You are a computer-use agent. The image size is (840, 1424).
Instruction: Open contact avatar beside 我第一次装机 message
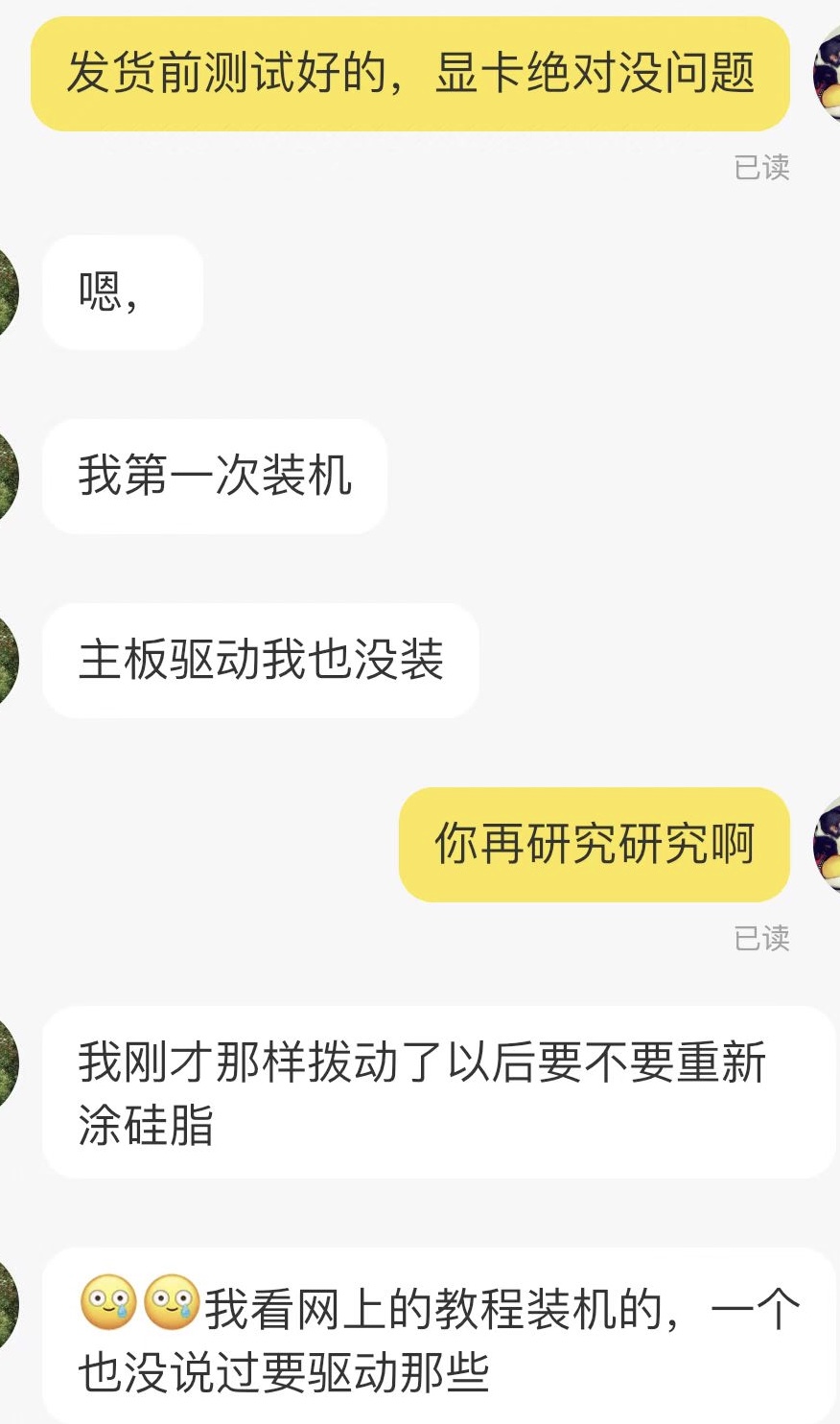pyautogui.click(x=8, y=477)
